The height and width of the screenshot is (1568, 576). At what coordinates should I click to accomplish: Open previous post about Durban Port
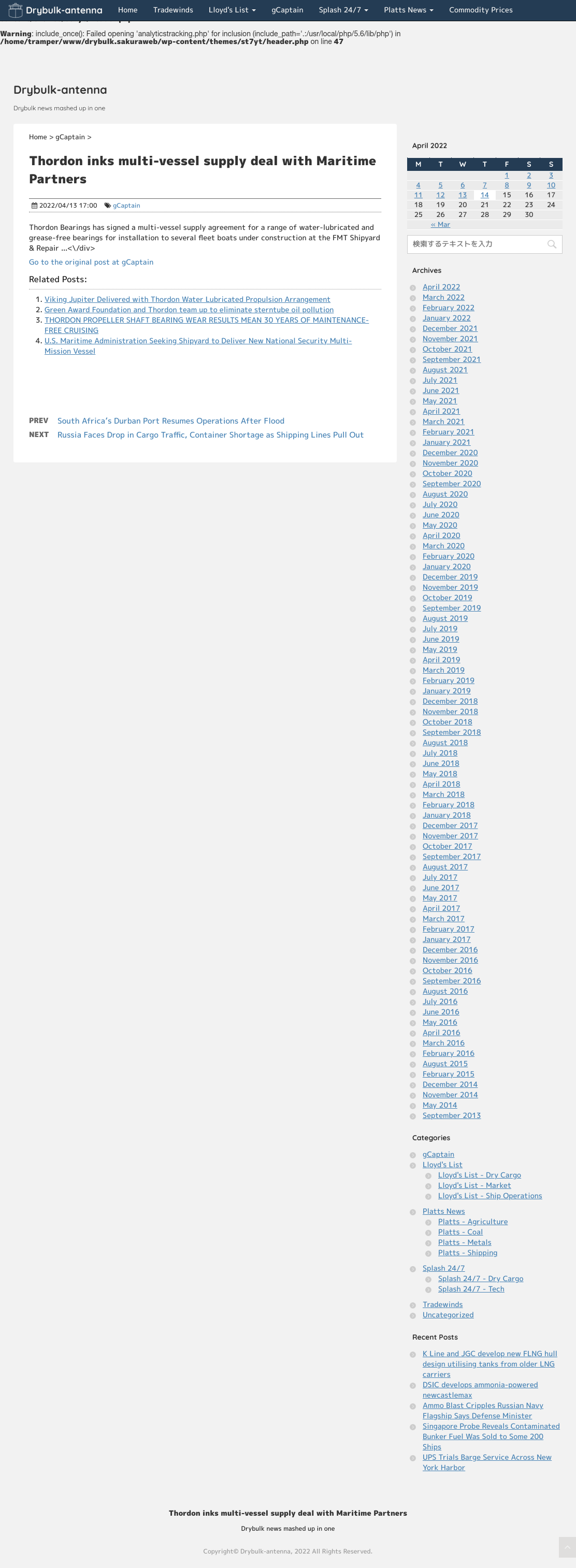(170, 420)
